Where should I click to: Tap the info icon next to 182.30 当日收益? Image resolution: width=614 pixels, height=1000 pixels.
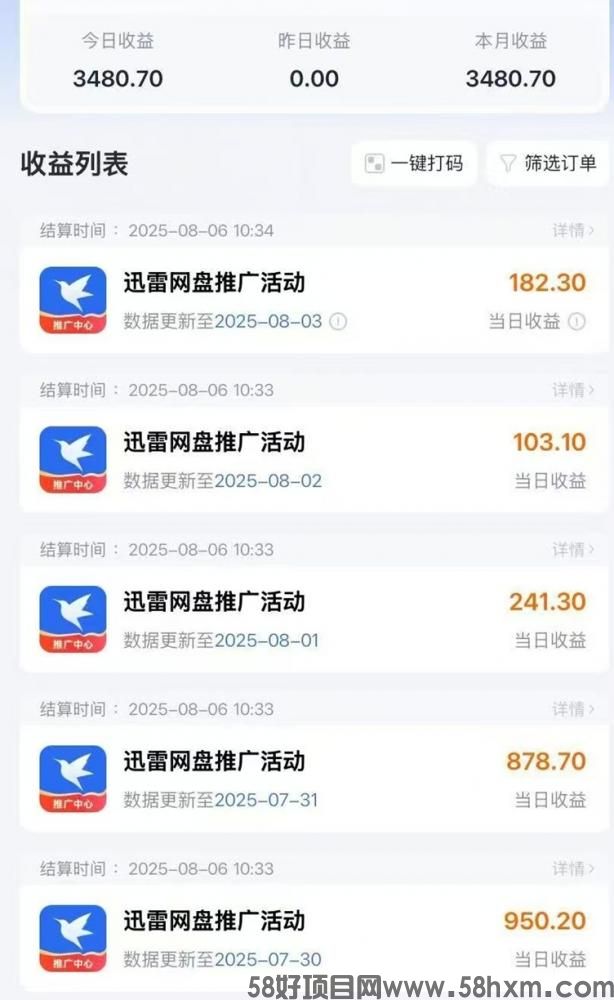[577, 322]
